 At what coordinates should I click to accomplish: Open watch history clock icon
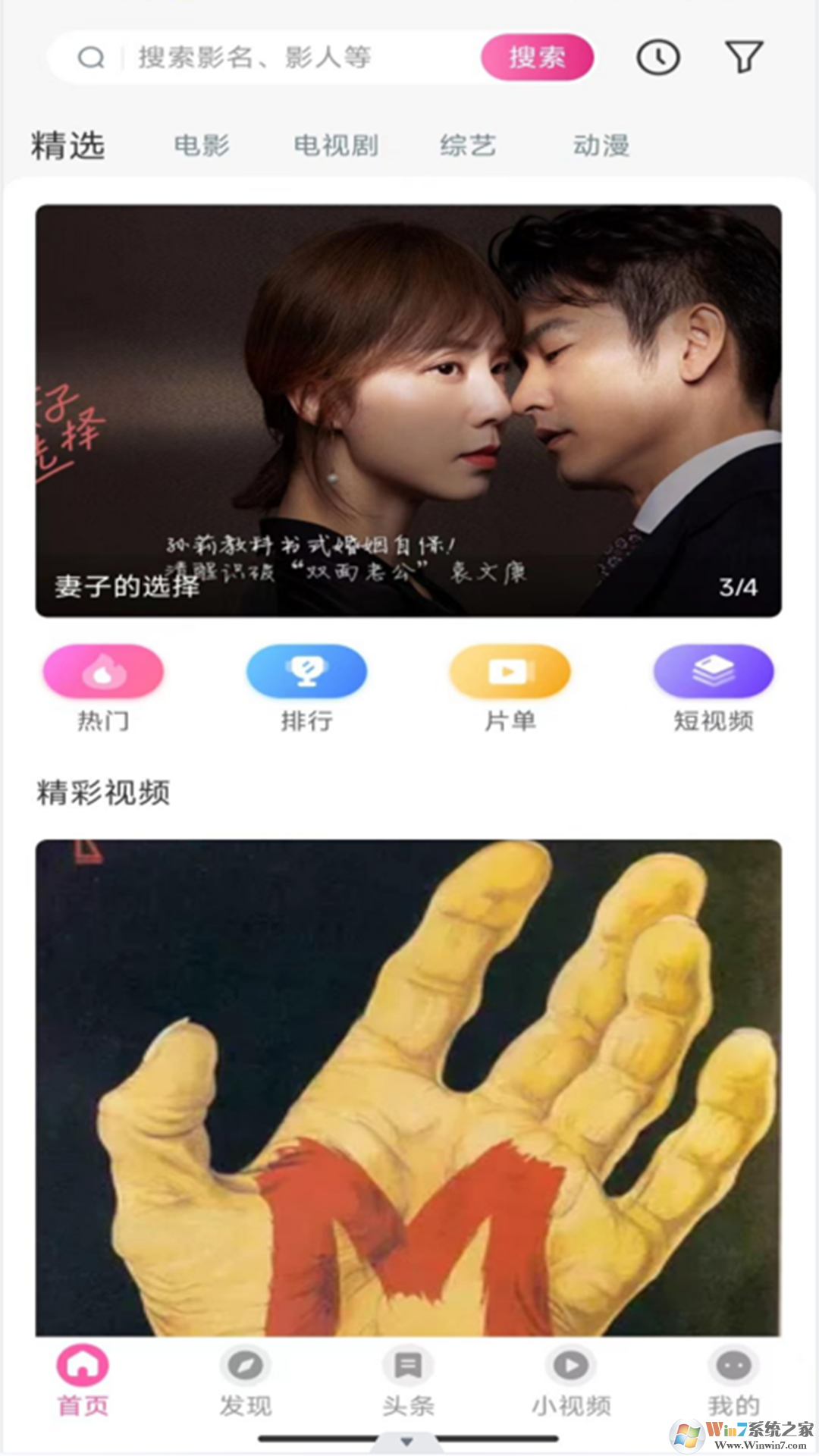point(657,58)
